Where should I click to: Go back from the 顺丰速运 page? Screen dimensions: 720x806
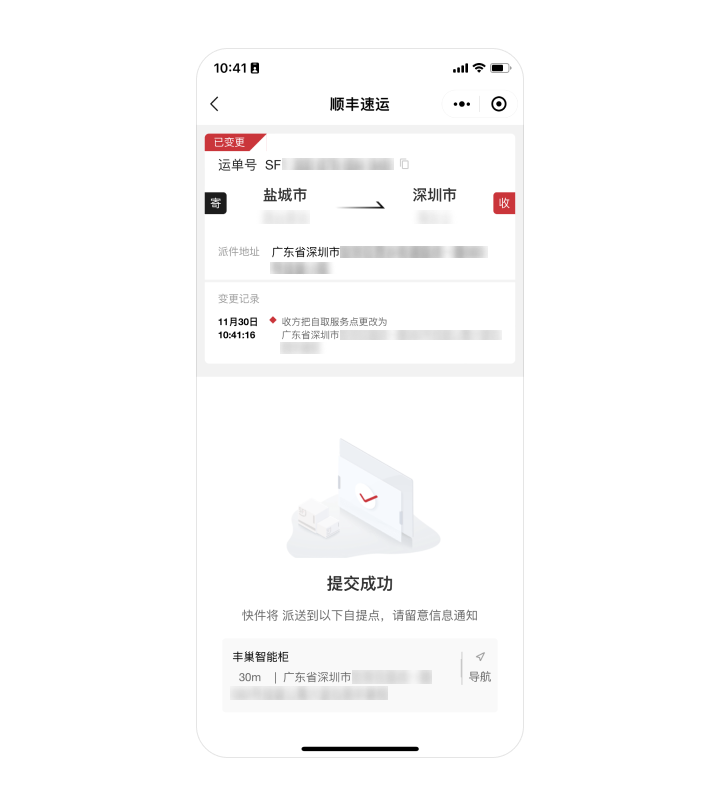pos(215,104)
